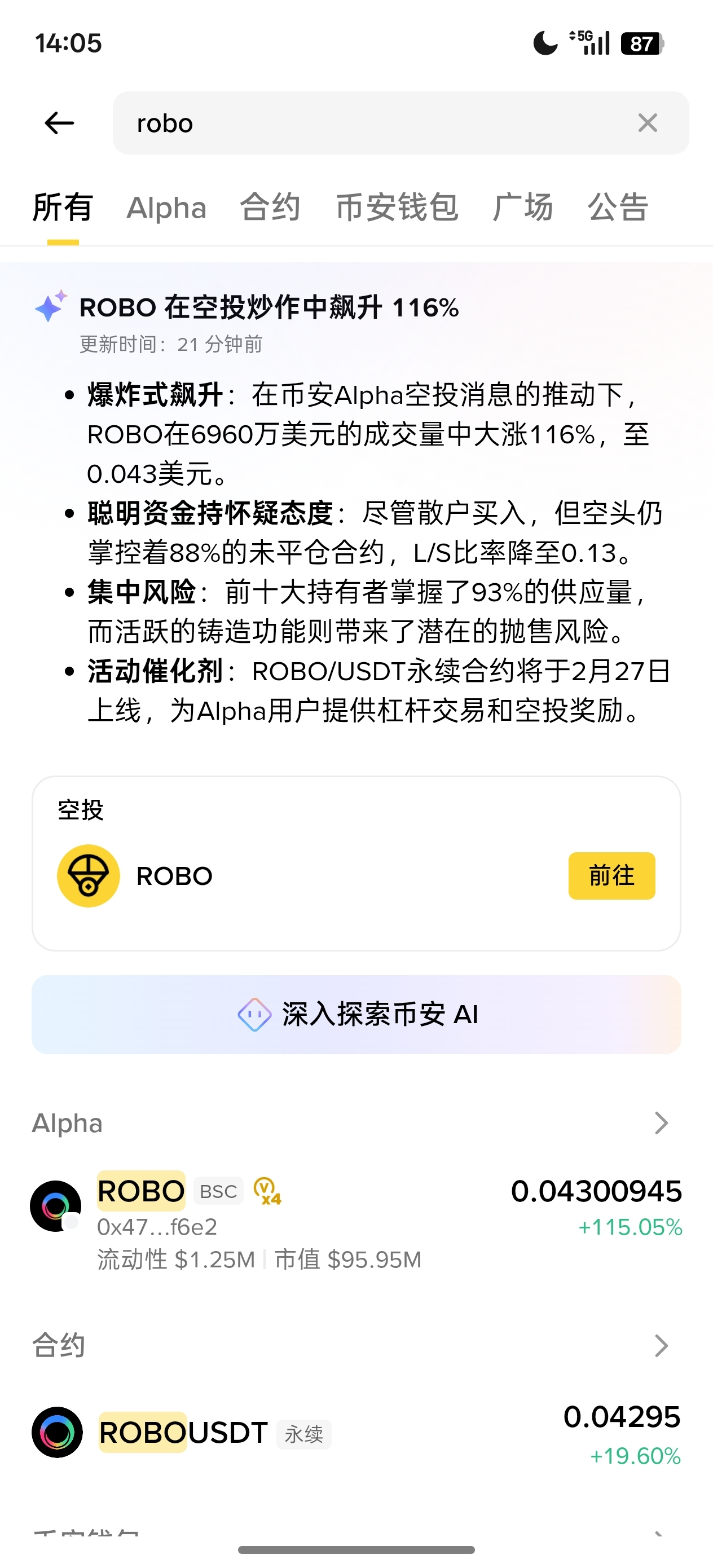Open the ROBO BSC Alpha token
The image size is (713, 1568).
(x=356, y=1219)
